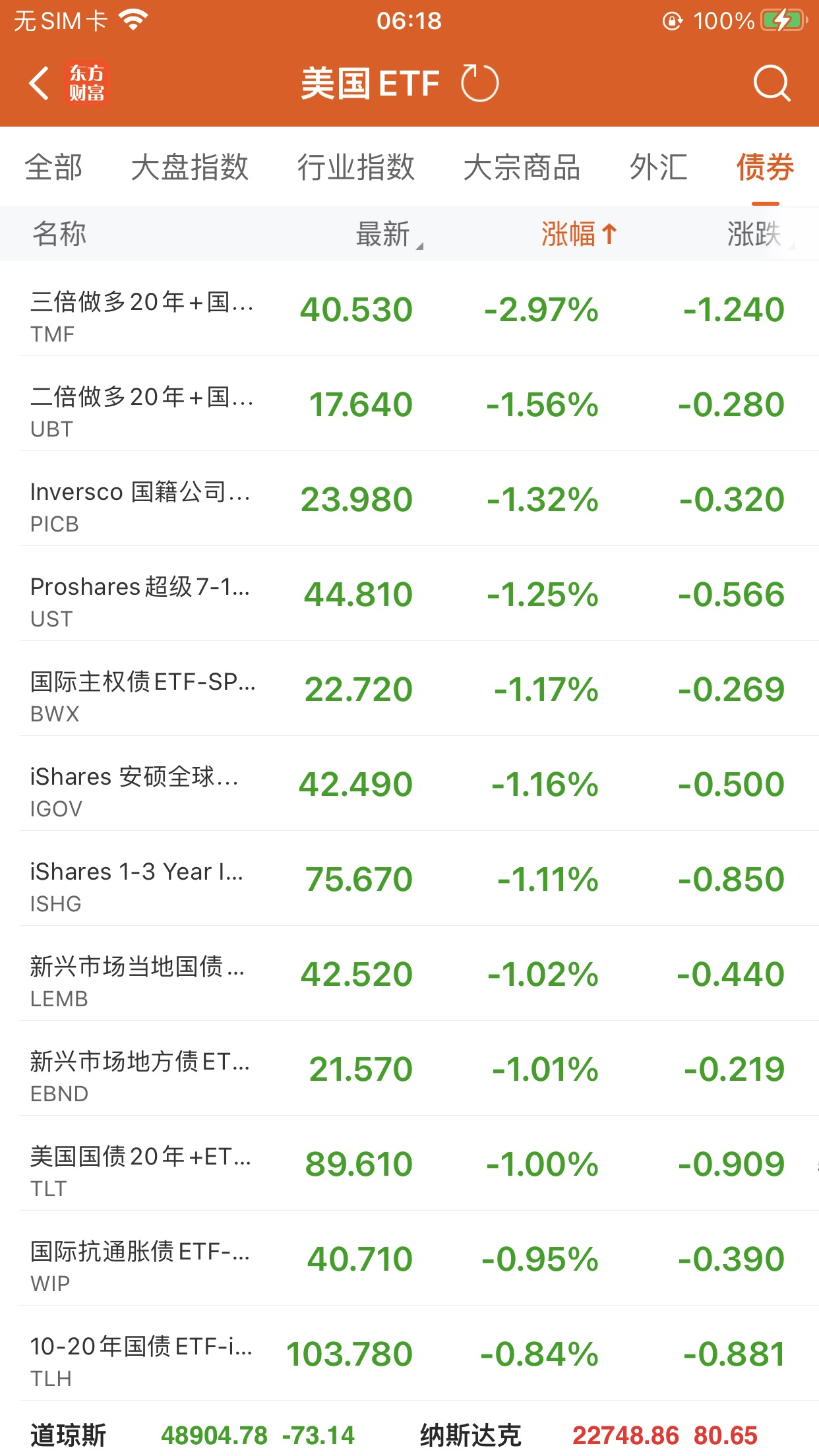
Task: Open the PICB ETF quote
Action: pos(409,499)
